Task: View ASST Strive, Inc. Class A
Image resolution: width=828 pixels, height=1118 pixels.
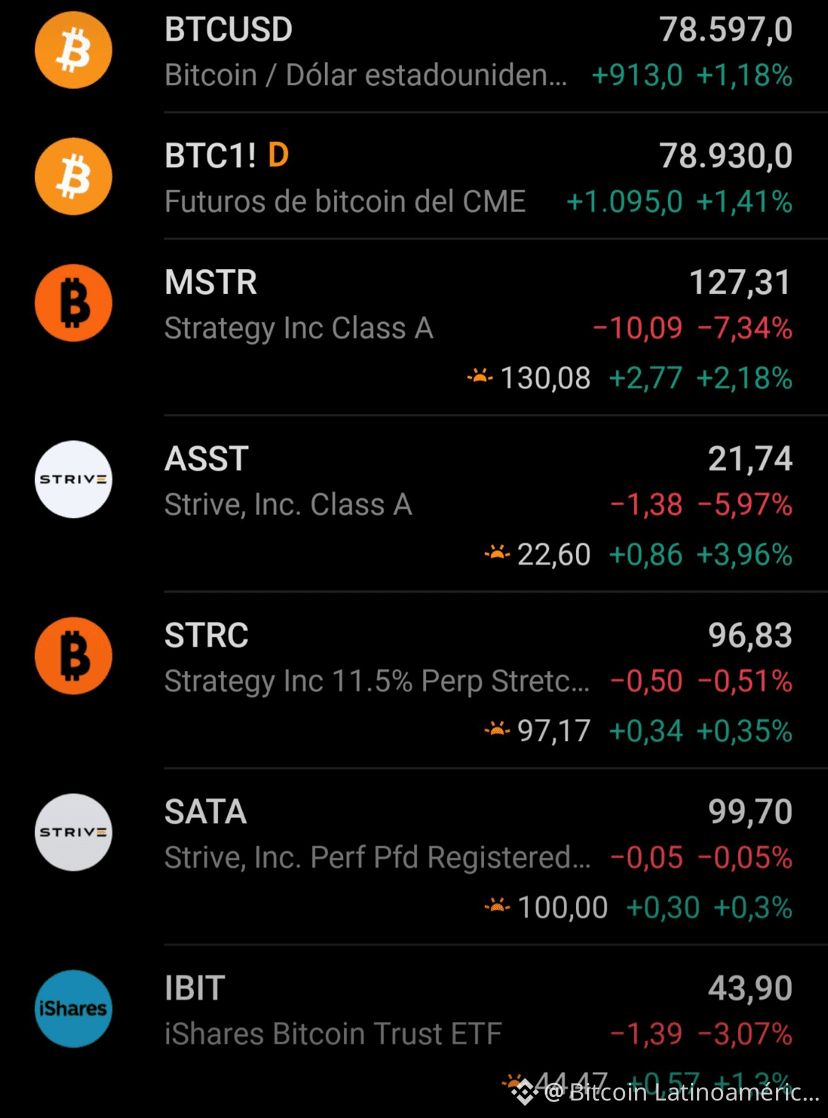Action: pyautogui.click(x=414, y=503)
